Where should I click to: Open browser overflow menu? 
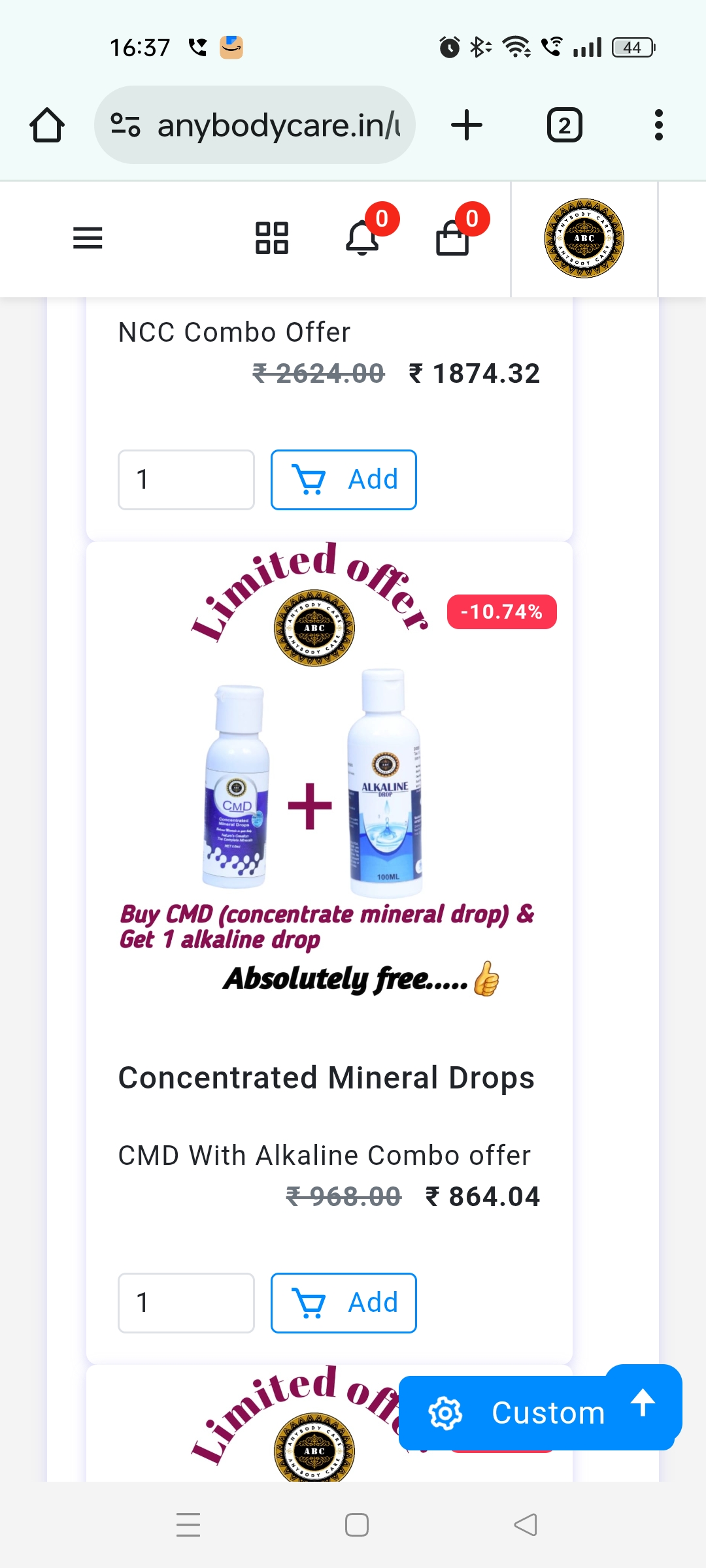point(658,125)
